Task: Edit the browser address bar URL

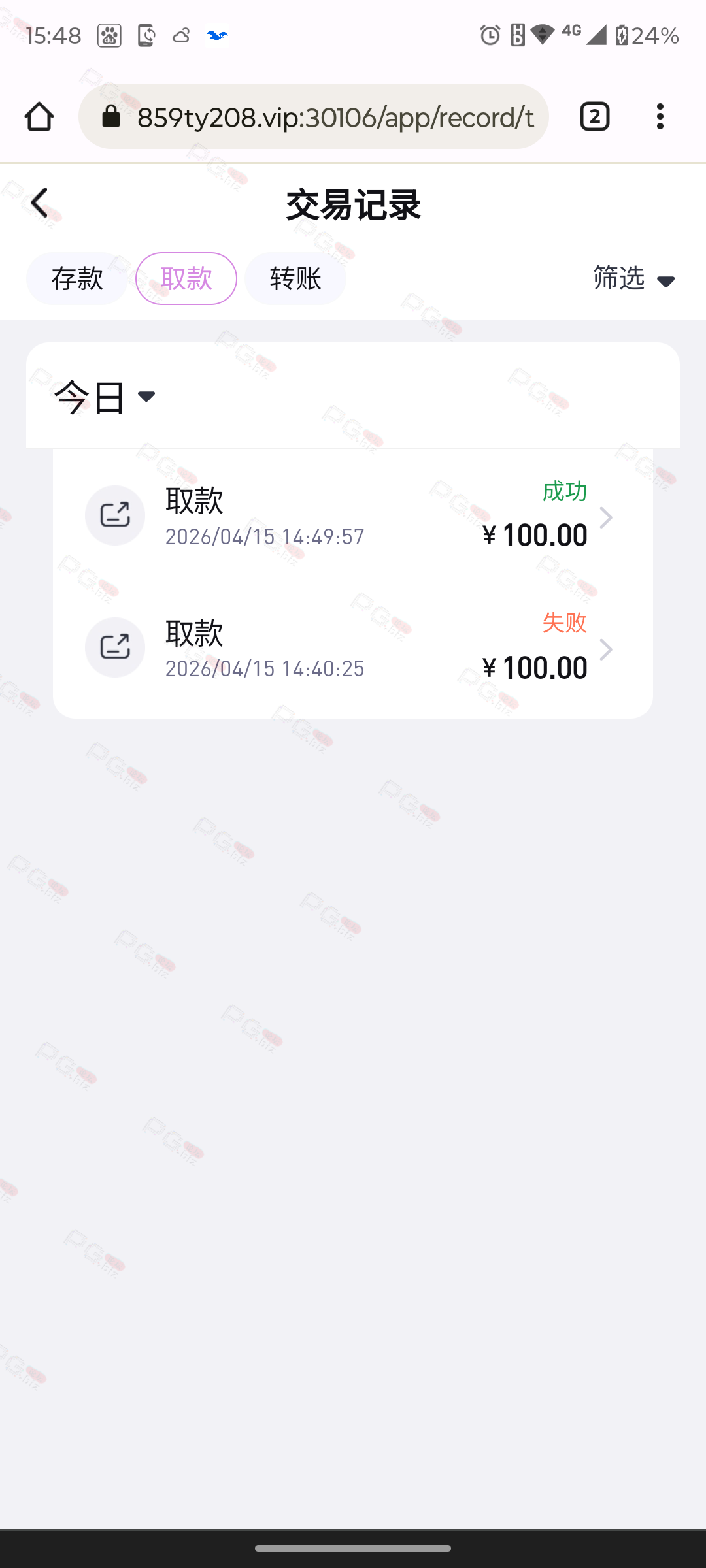Action: tap(327, 117)
